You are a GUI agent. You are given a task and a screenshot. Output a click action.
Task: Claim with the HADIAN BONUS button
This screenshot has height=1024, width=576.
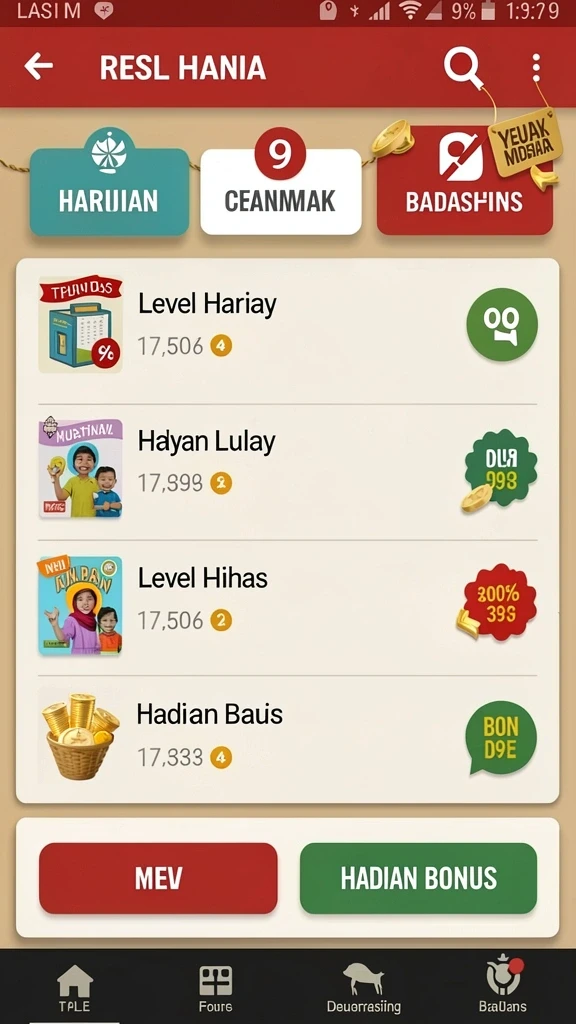click(418, 878)
